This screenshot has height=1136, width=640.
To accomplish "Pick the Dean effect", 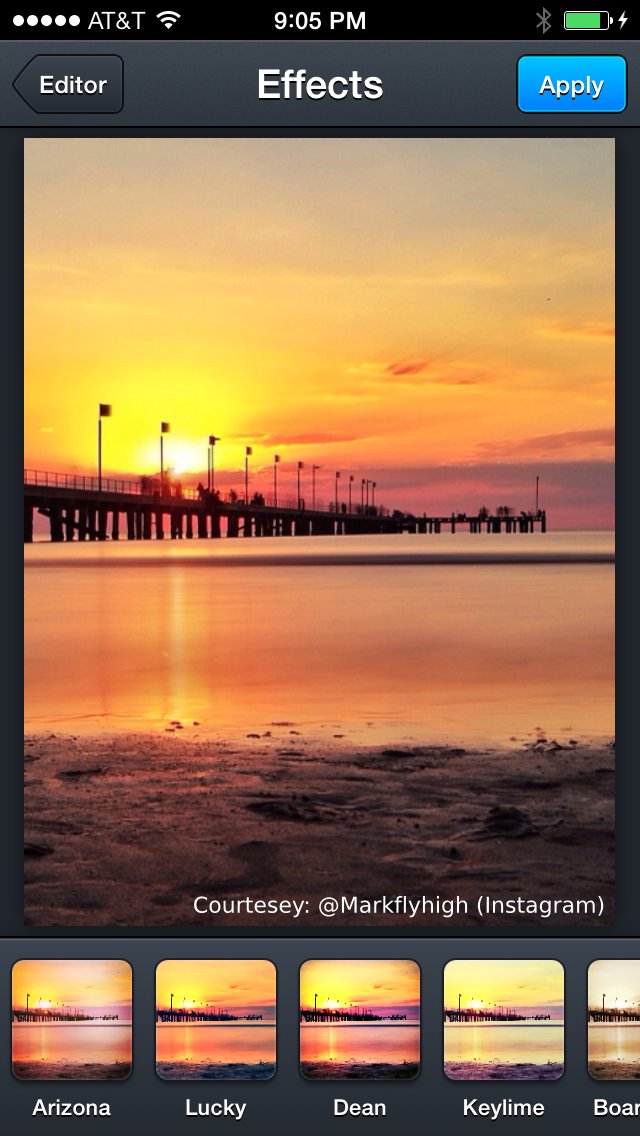I will pyautogui.click(x=360, y=1020).
